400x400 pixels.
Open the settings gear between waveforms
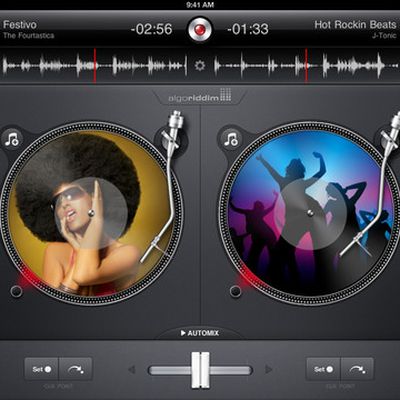tap(200, 65)
